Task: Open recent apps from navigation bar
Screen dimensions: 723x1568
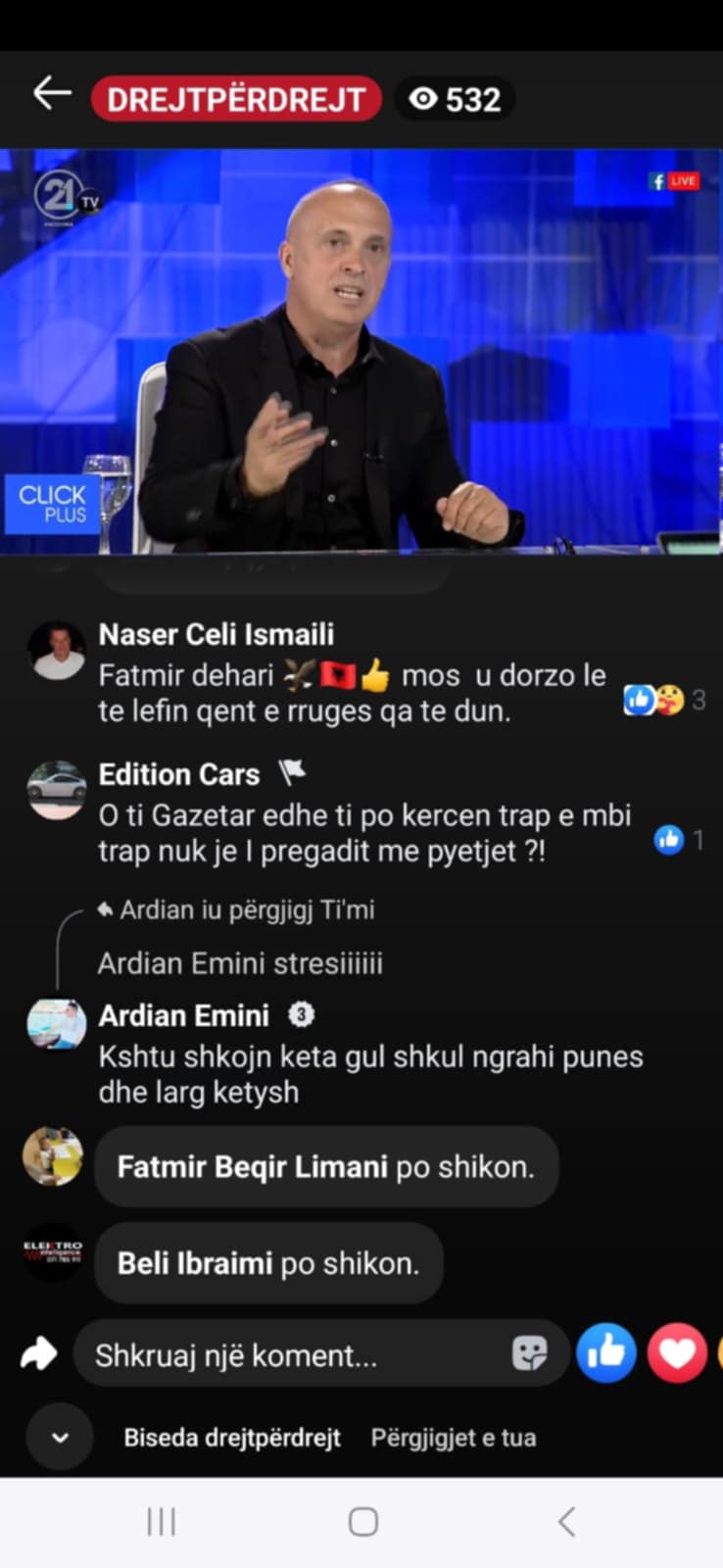Action: (x=161, y=1522)
